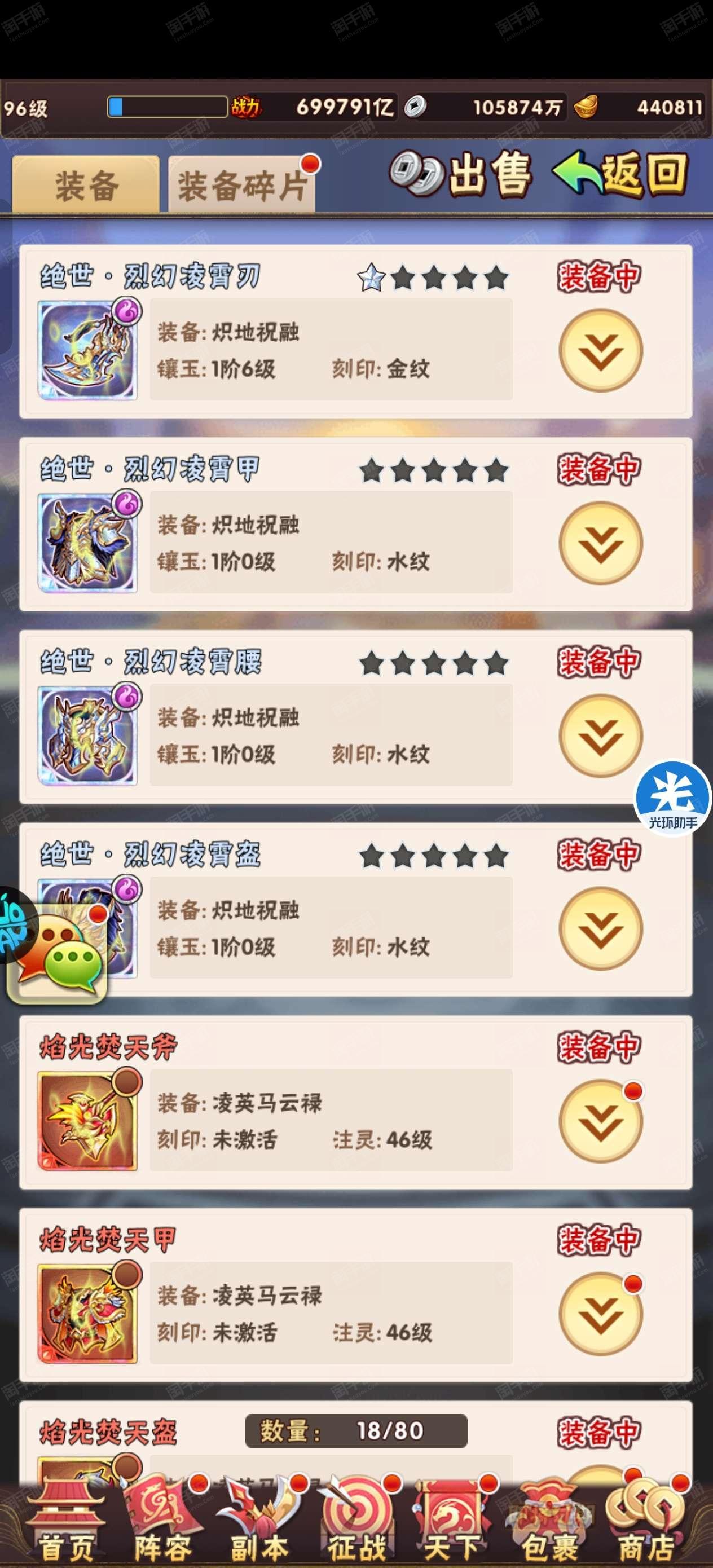713x1568 pixels.
Task: Tap 返回 to go back
Action: pos(620,174)
